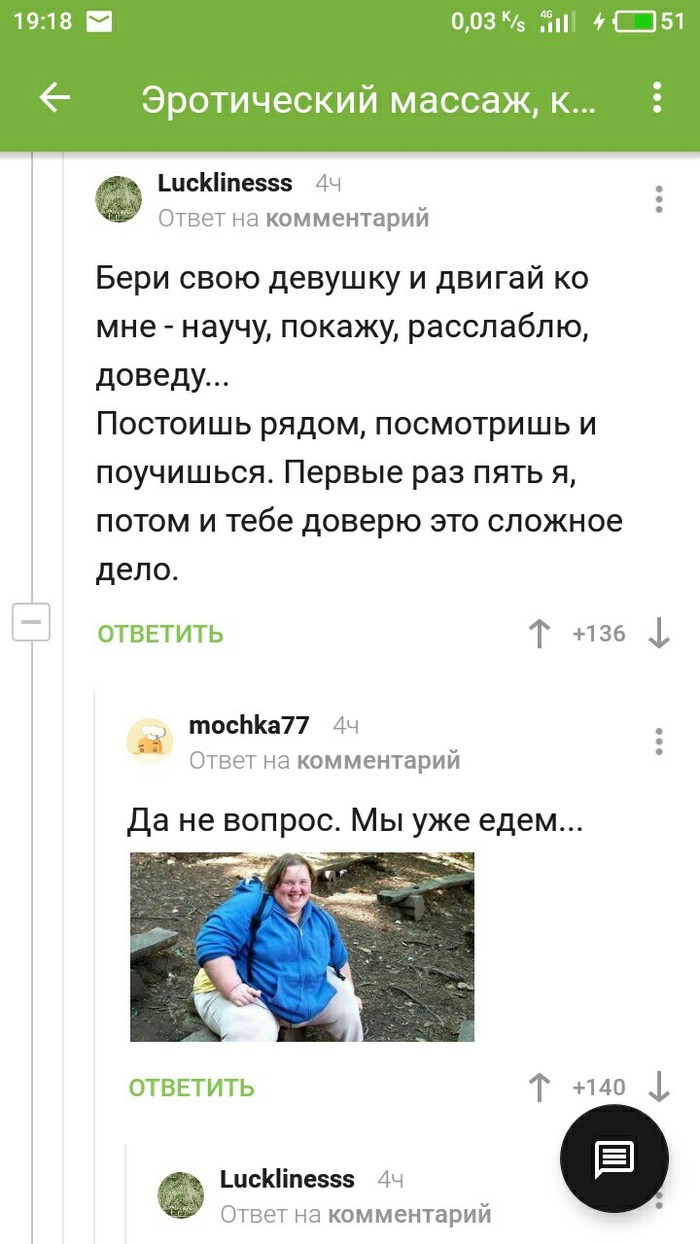Image resolution: width=700 pixels, height=1244 pixels.
Task: Open the overflow menu in the app bar
Action: [657, 97]
